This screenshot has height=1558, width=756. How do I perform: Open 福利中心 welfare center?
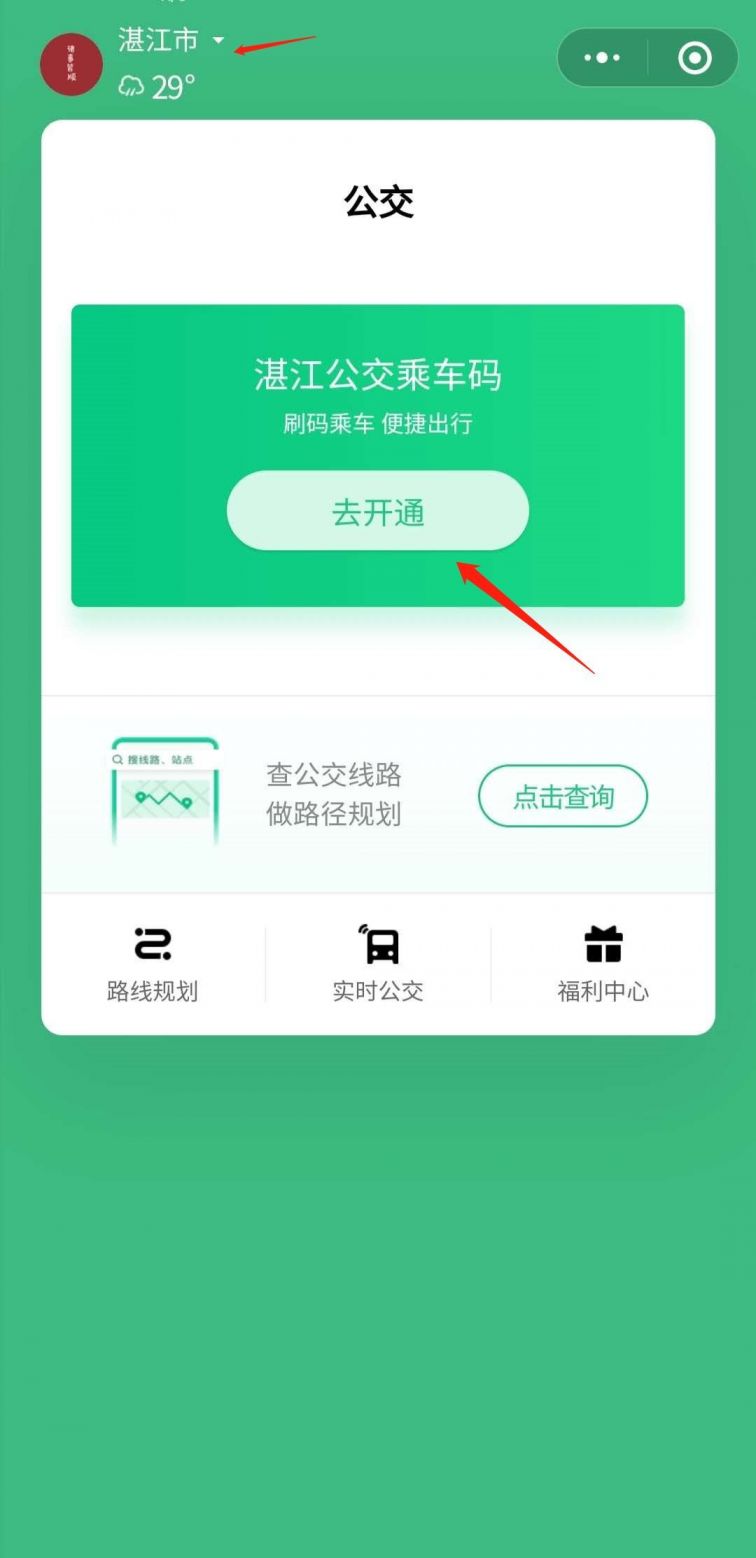[x=602, y=963]
